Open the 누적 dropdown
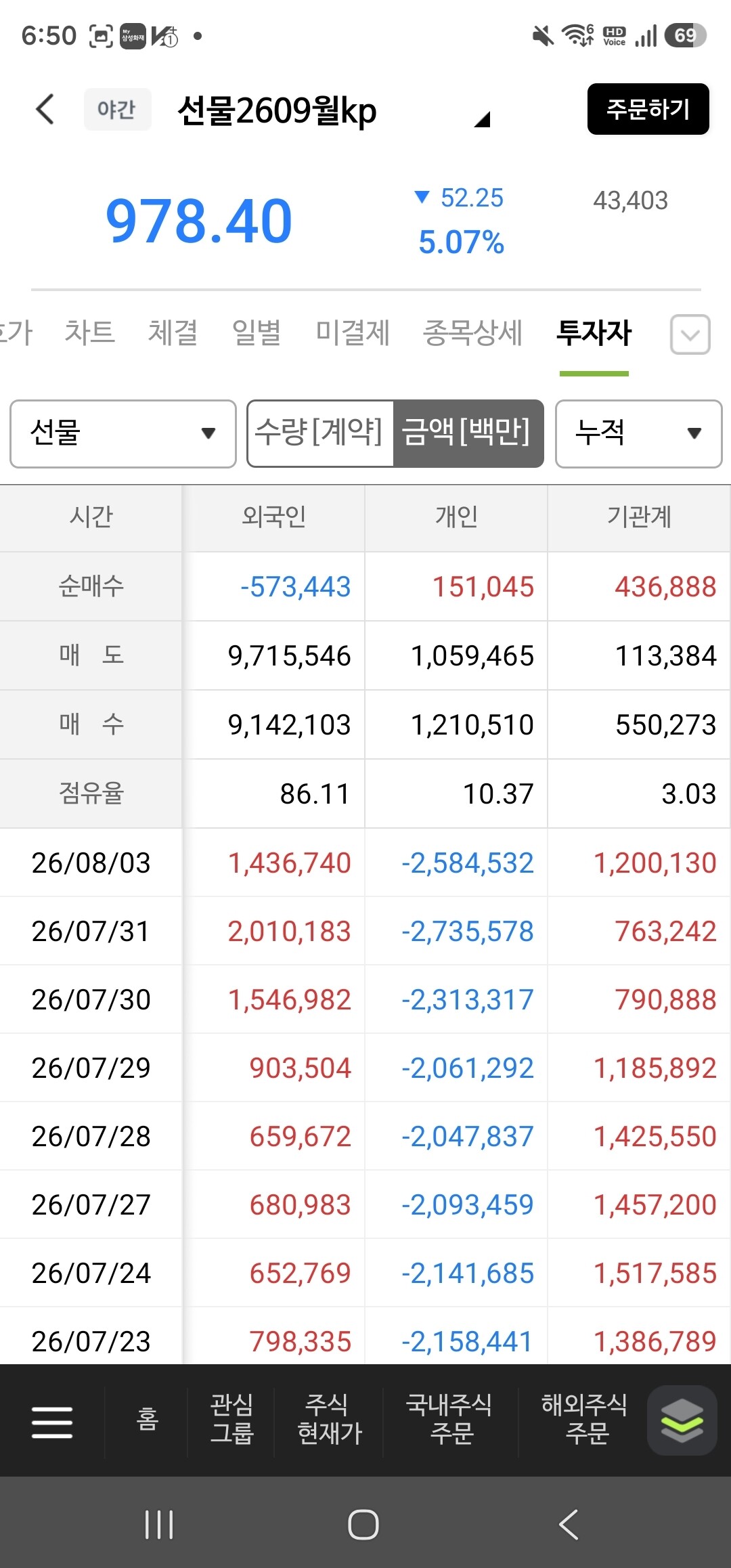 pyautogui.click(x=638, y=433)
